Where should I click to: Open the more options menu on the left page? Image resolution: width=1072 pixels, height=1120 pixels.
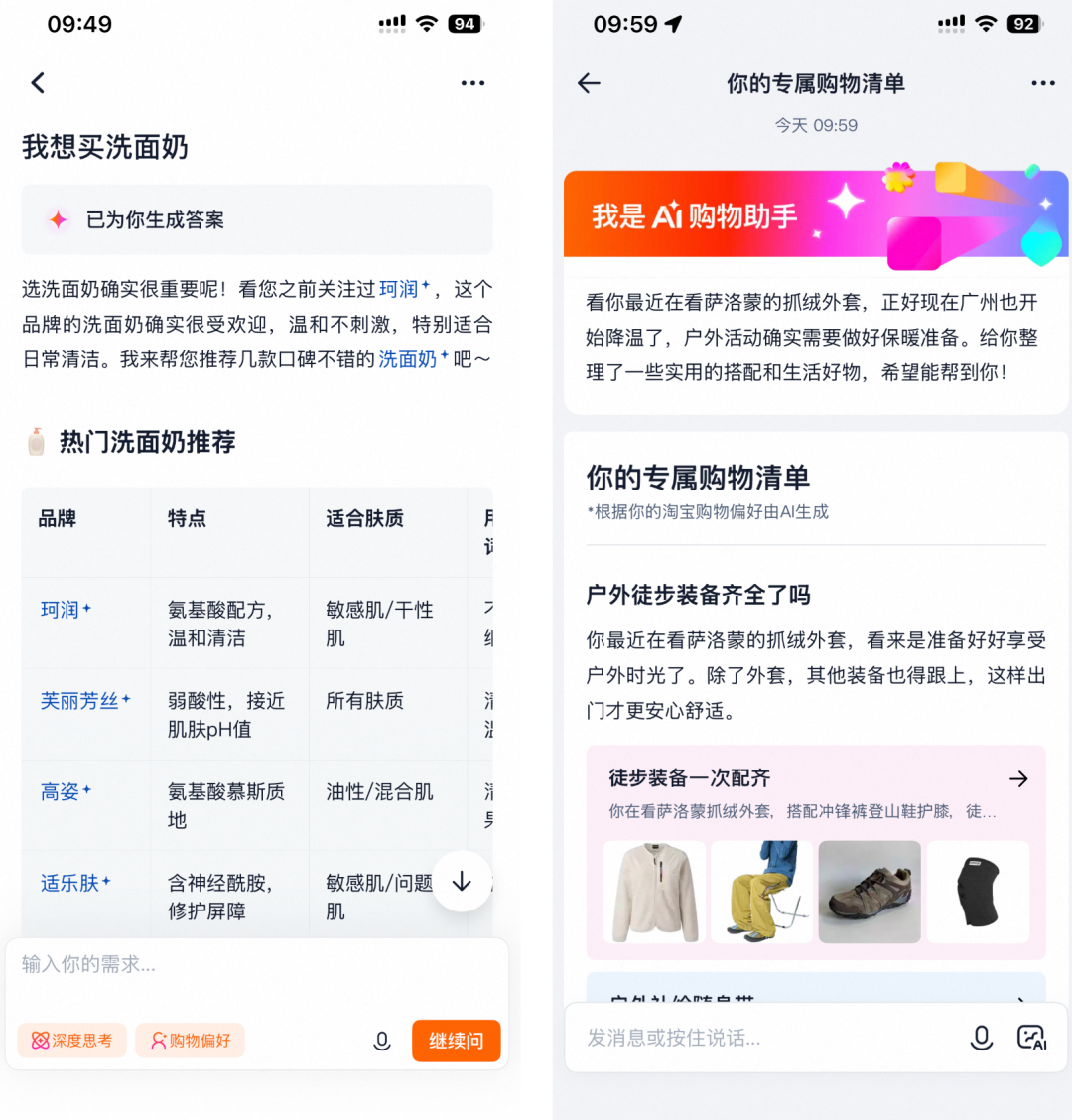click(472, 83)
